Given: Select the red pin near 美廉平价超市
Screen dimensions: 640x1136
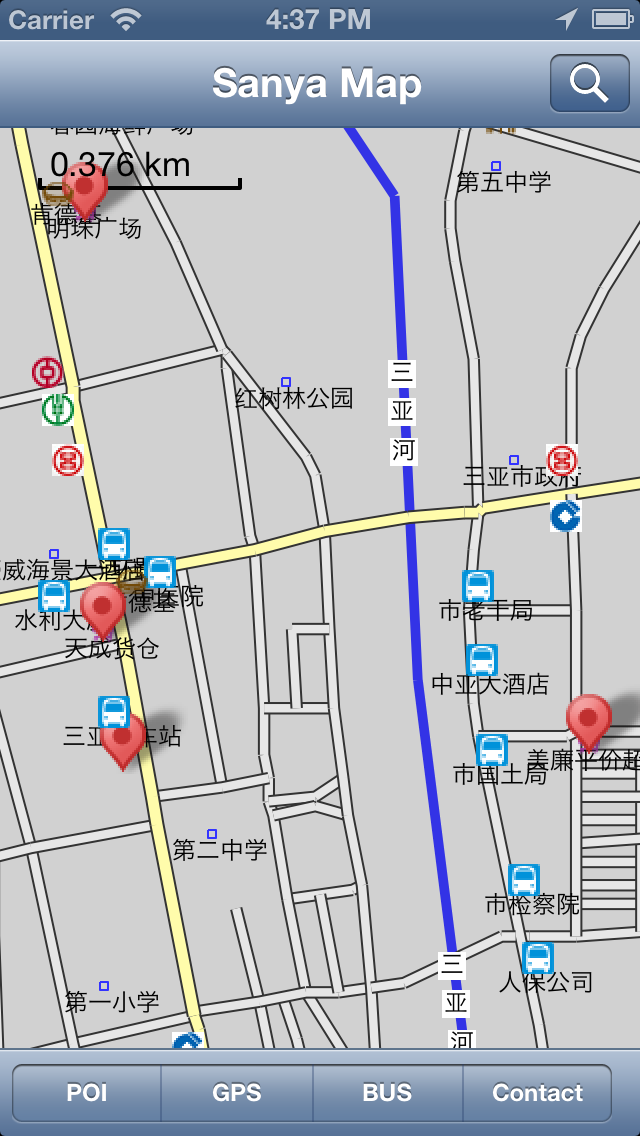Looking at the screenshot, I should pyautogui.click(x=588, y=718).
